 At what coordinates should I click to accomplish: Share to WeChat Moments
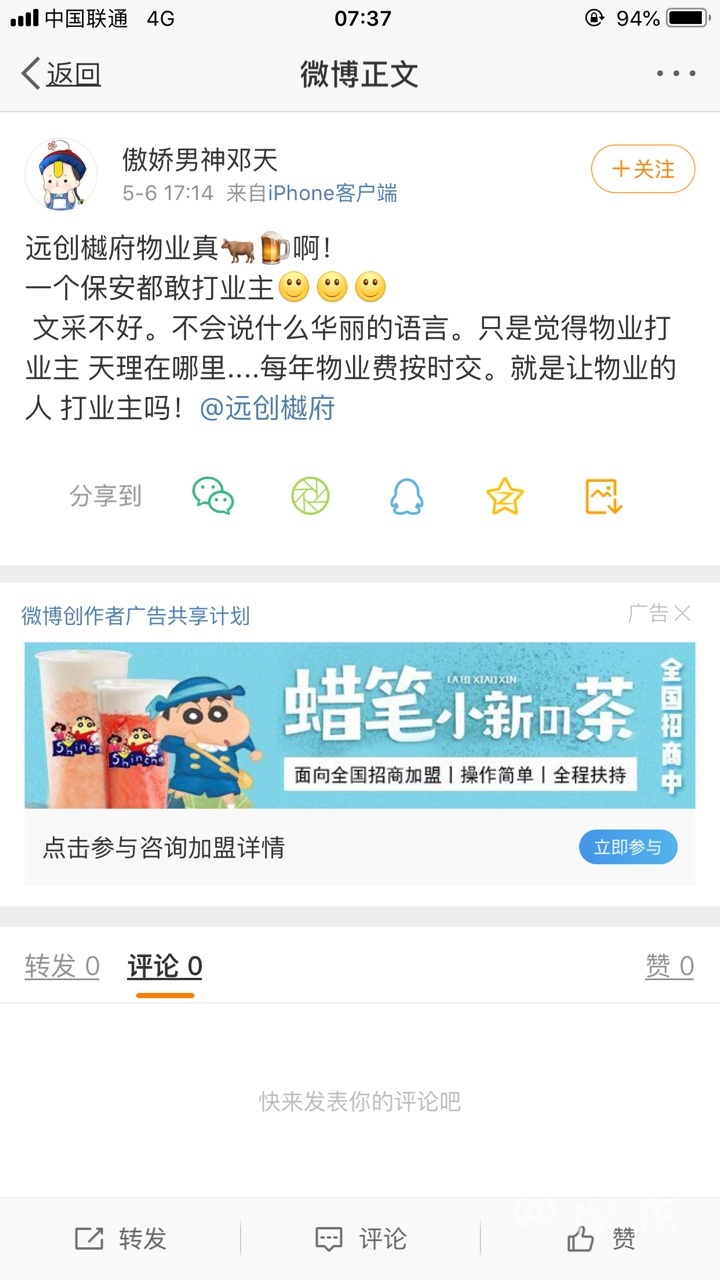[310, 496]
